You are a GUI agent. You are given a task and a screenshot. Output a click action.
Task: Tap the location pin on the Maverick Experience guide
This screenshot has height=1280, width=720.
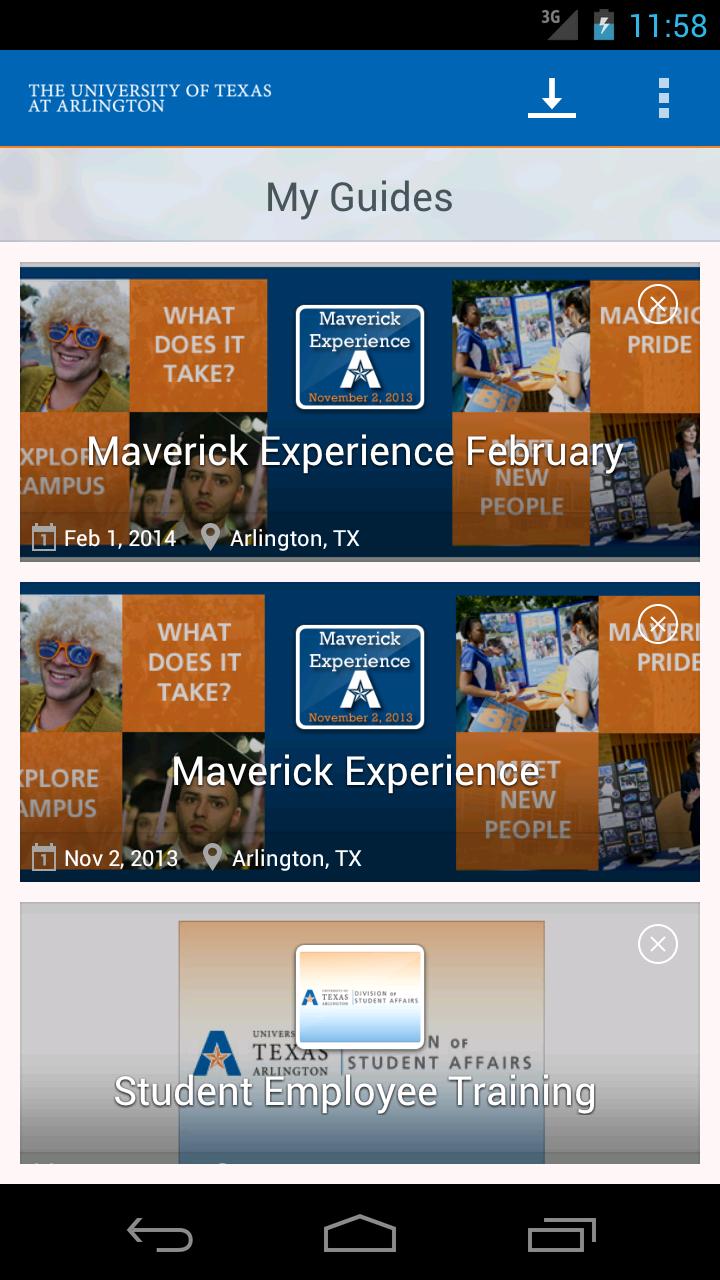(x=211, y=858)
